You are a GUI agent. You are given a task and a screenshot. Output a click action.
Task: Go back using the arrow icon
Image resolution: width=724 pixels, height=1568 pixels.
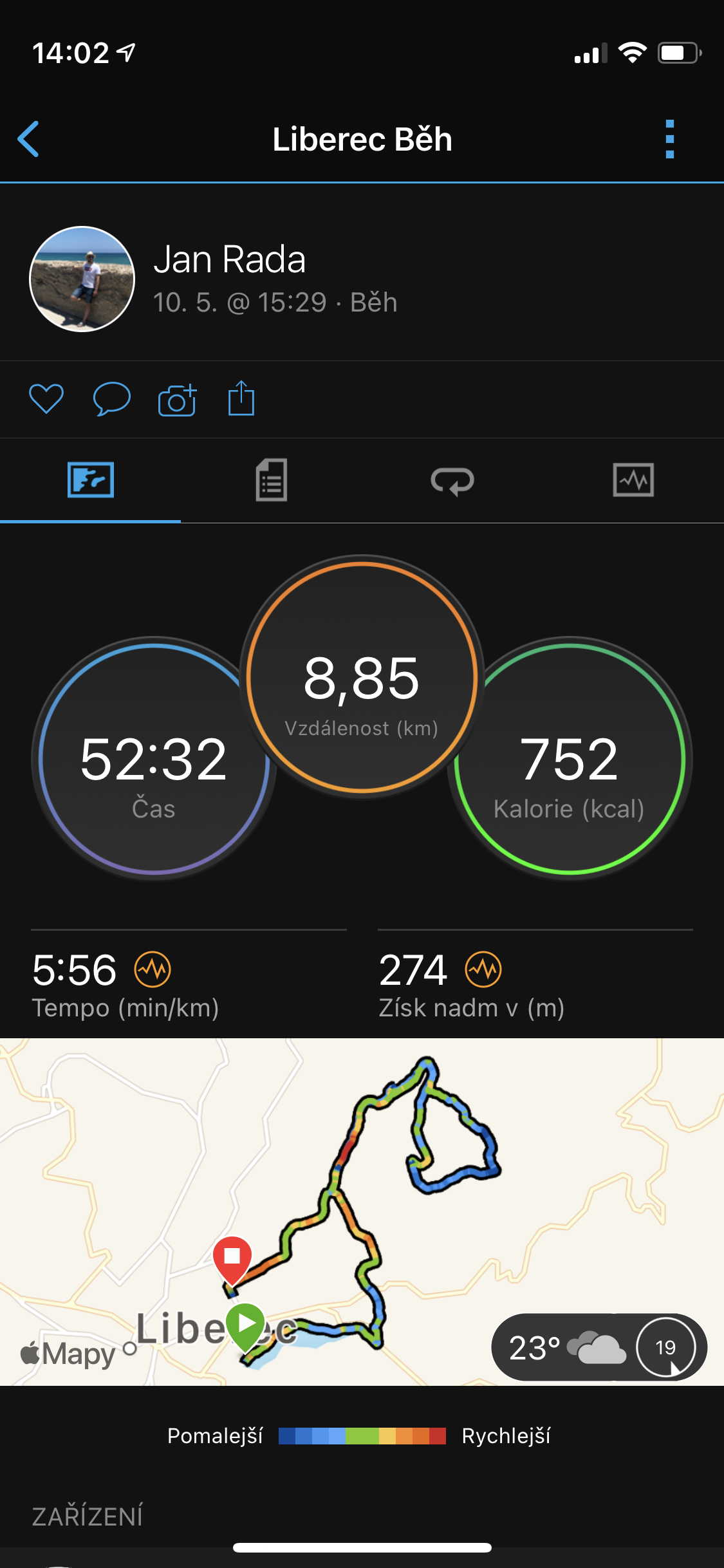[28, 138]
